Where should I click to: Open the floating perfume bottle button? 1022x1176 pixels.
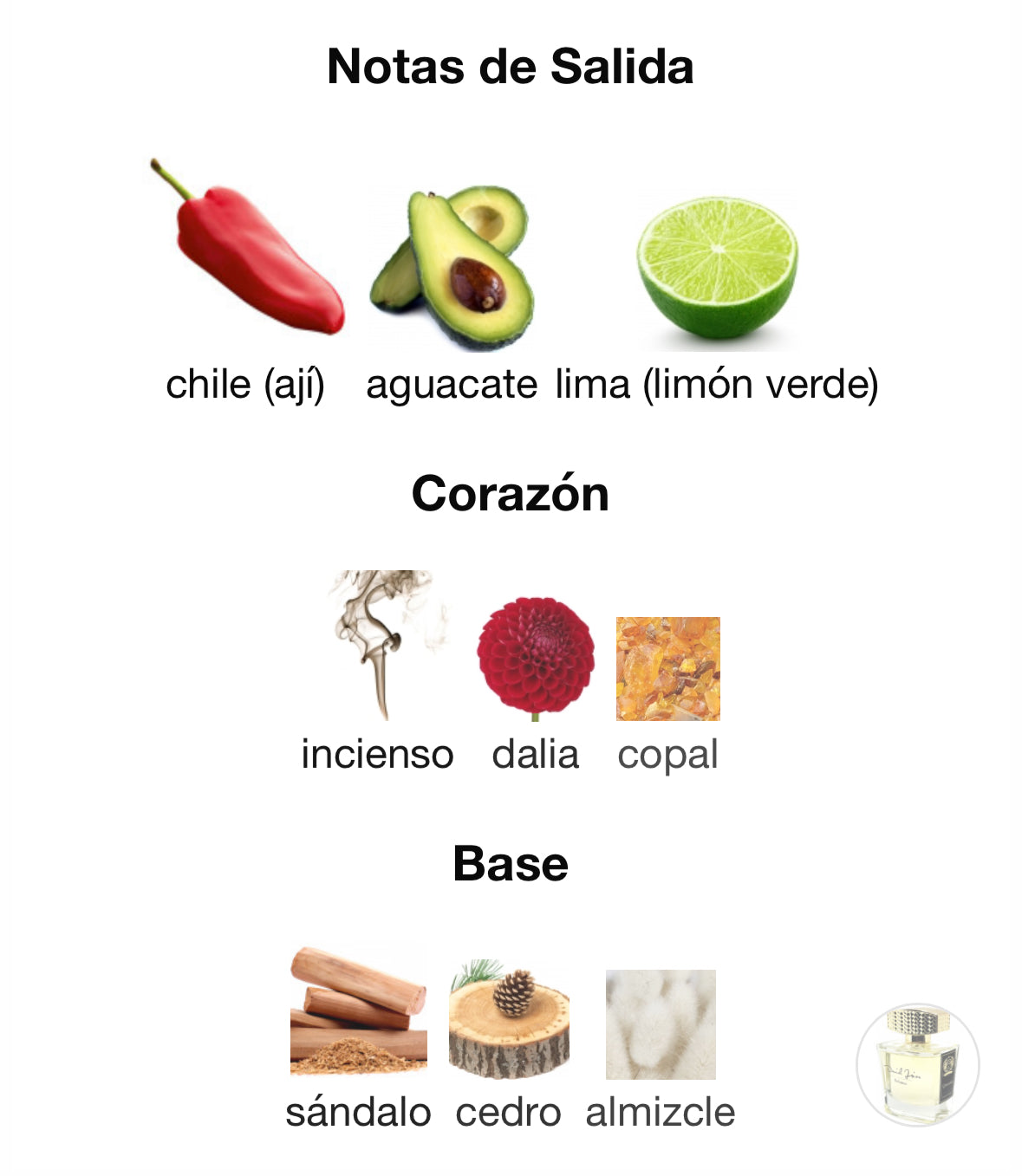(x=917, y=1065)
